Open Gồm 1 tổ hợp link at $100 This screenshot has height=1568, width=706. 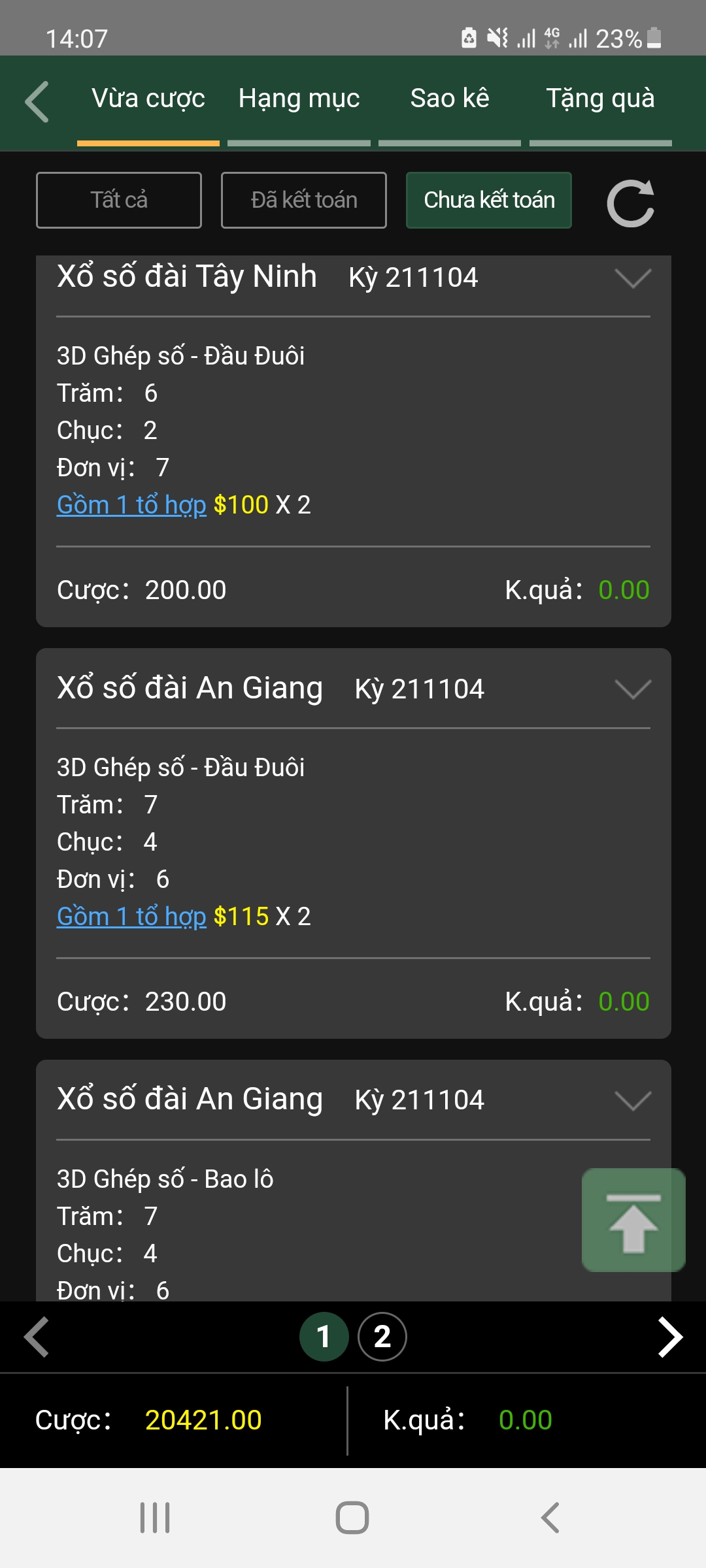coord(131,505)
